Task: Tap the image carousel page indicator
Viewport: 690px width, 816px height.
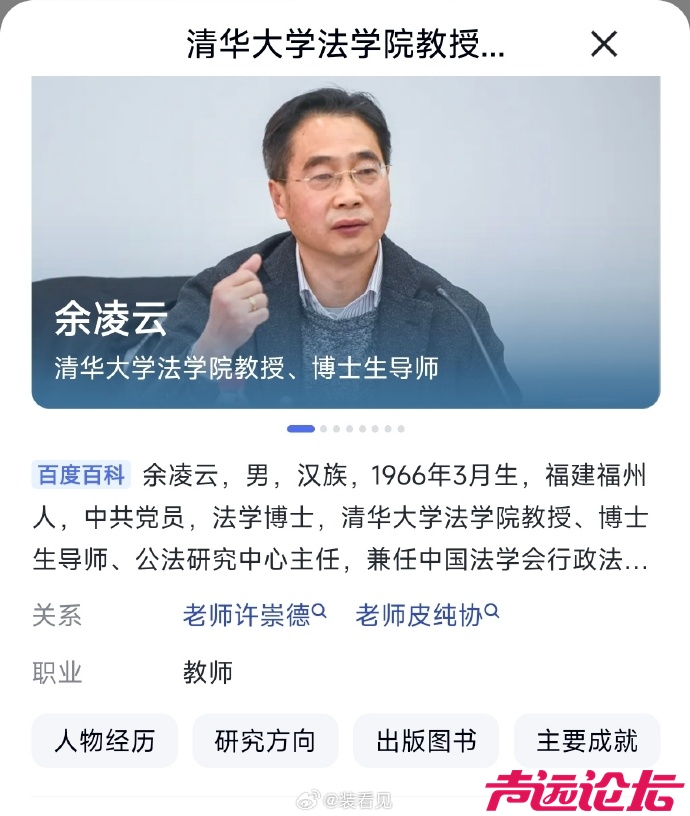Action: pyautogui.click(x=345, y=429)
